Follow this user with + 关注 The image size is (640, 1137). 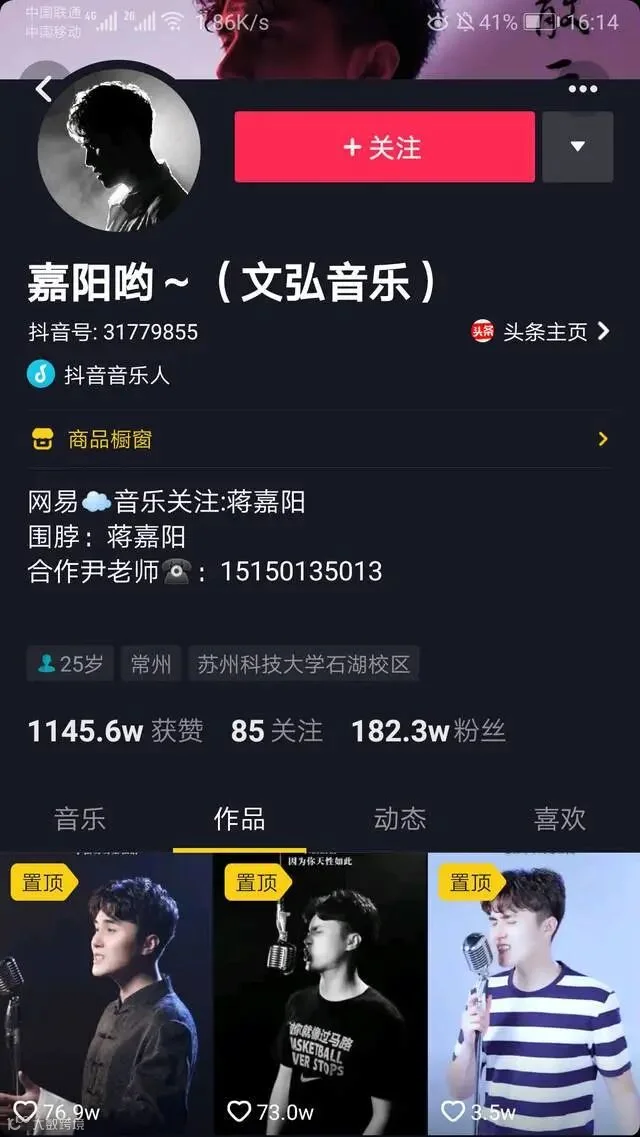(x=384, y=147)
